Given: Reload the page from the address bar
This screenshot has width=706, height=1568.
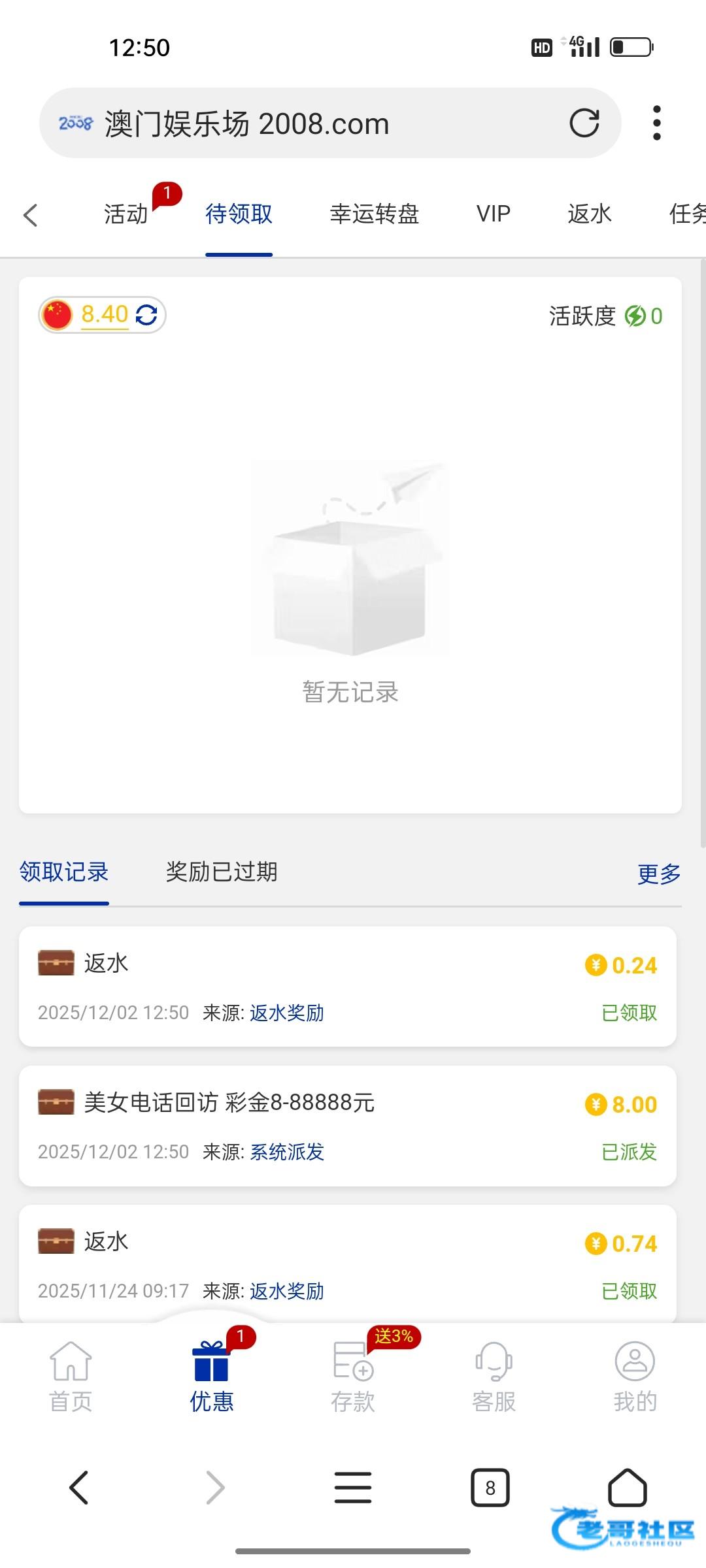Looking at the screenshot, I should tap(584, 123).
